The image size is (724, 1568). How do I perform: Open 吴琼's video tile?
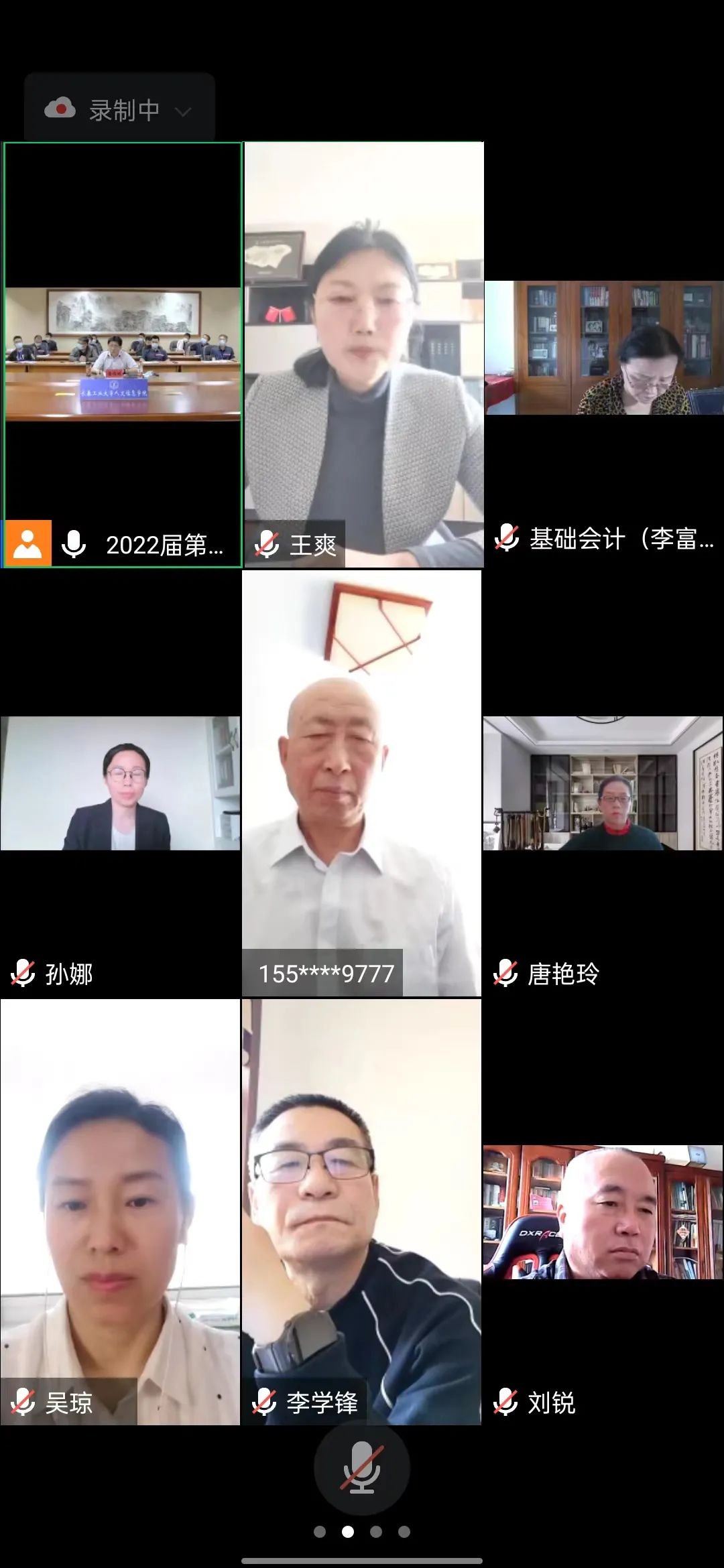121,1213
